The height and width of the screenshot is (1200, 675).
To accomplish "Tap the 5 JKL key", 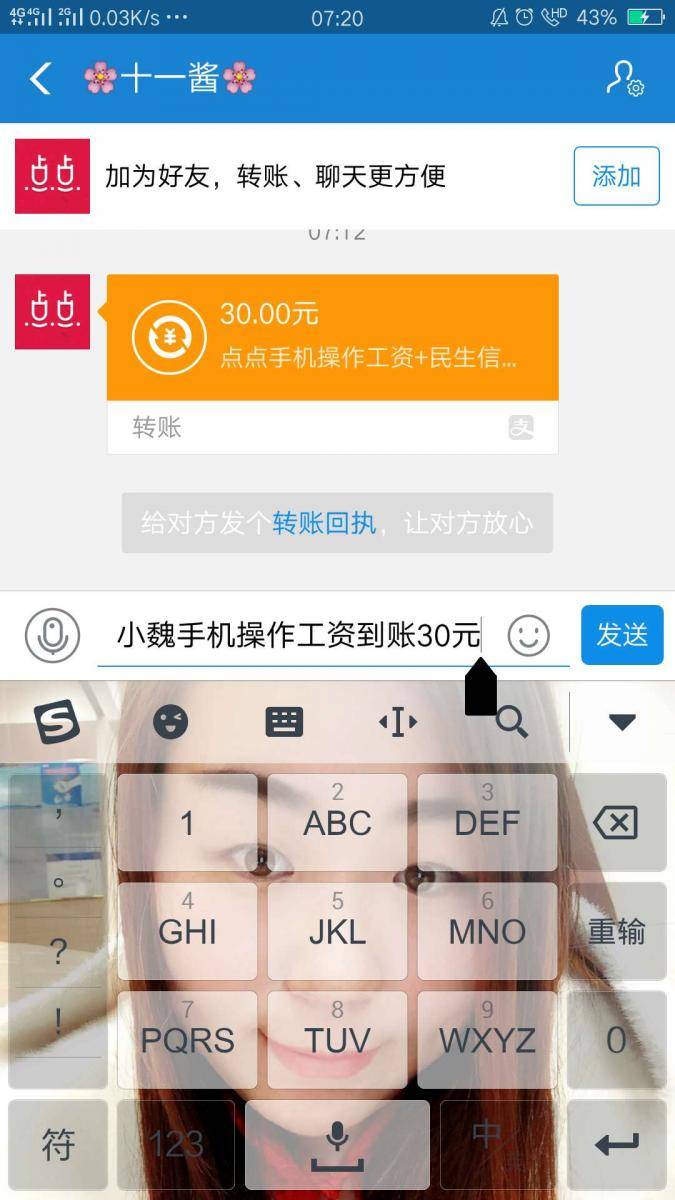I will click(337, 931).
